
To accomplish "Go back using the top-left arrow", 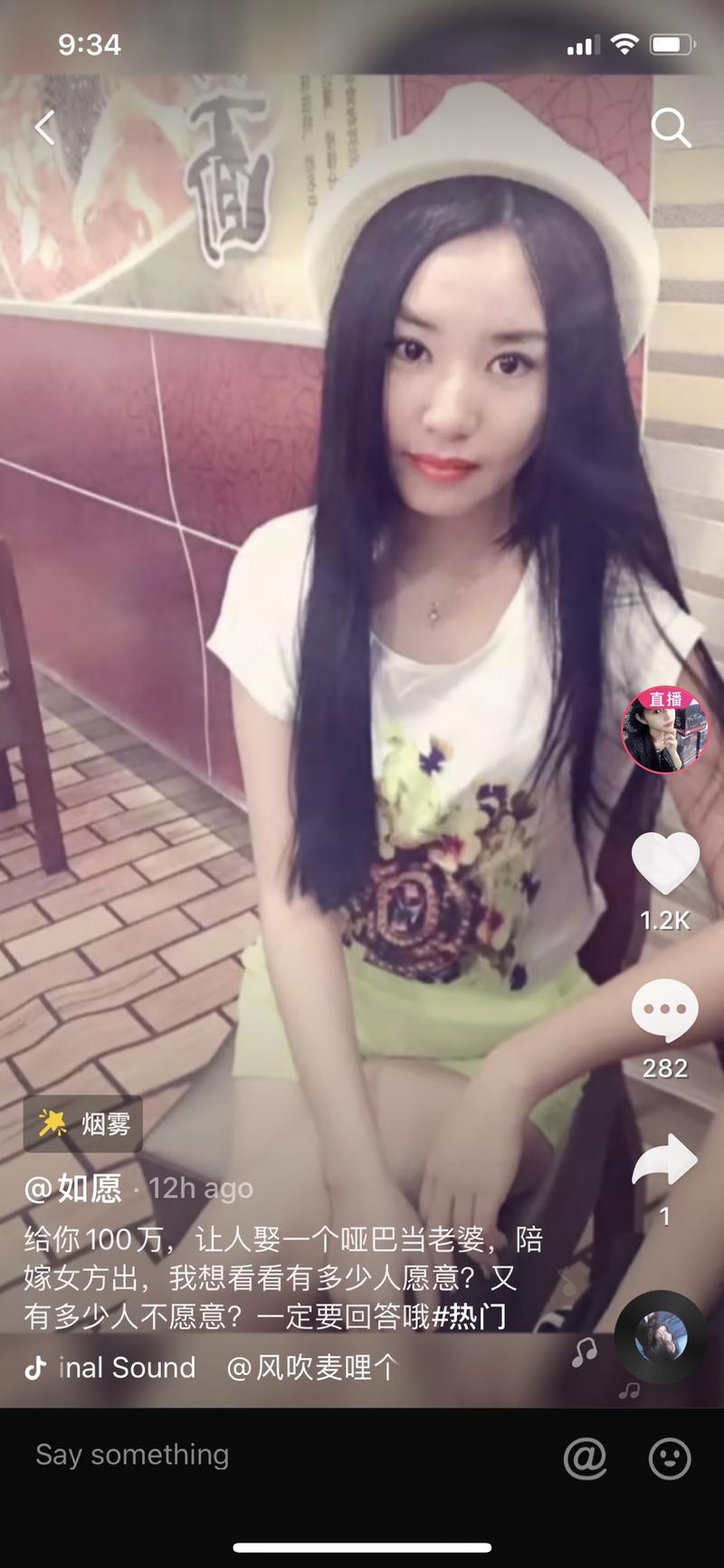I will coord(45,128).
